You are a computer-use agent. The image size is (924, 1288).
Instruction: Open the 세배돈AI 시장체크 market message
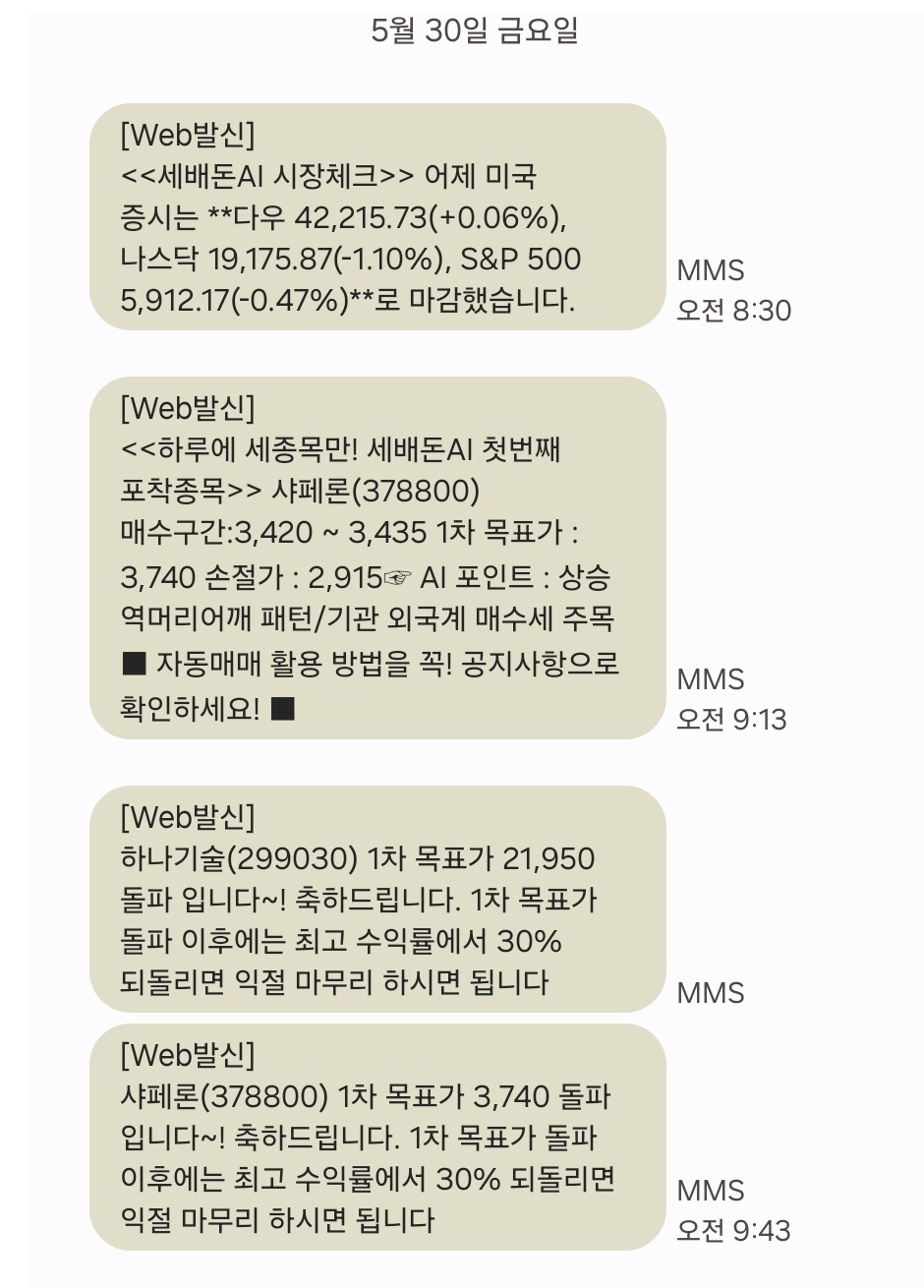pyautogui.click(x=377, y=217)
